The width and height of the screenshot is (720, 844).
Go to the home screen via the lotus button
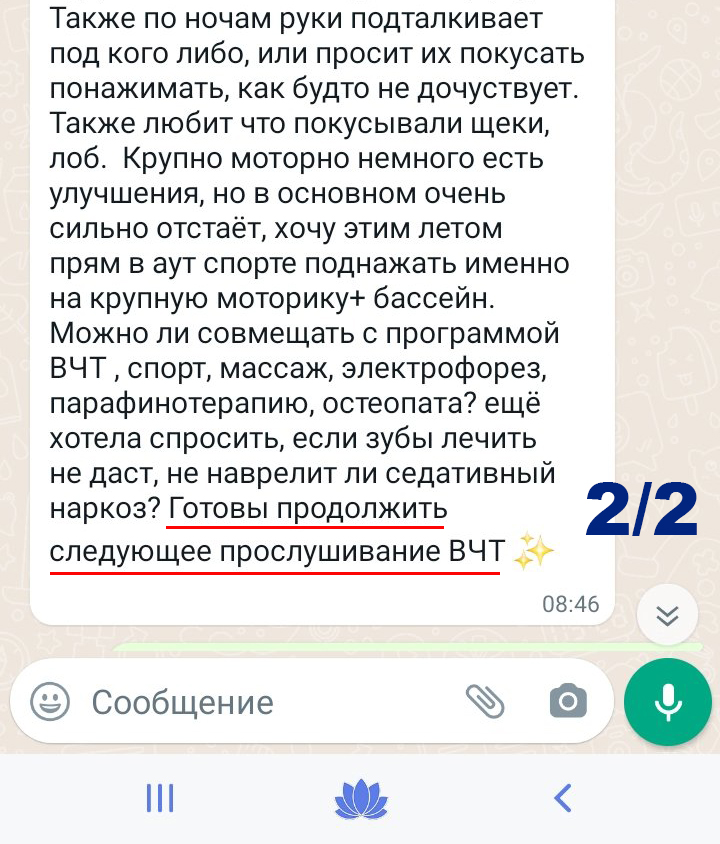(360, 798)
